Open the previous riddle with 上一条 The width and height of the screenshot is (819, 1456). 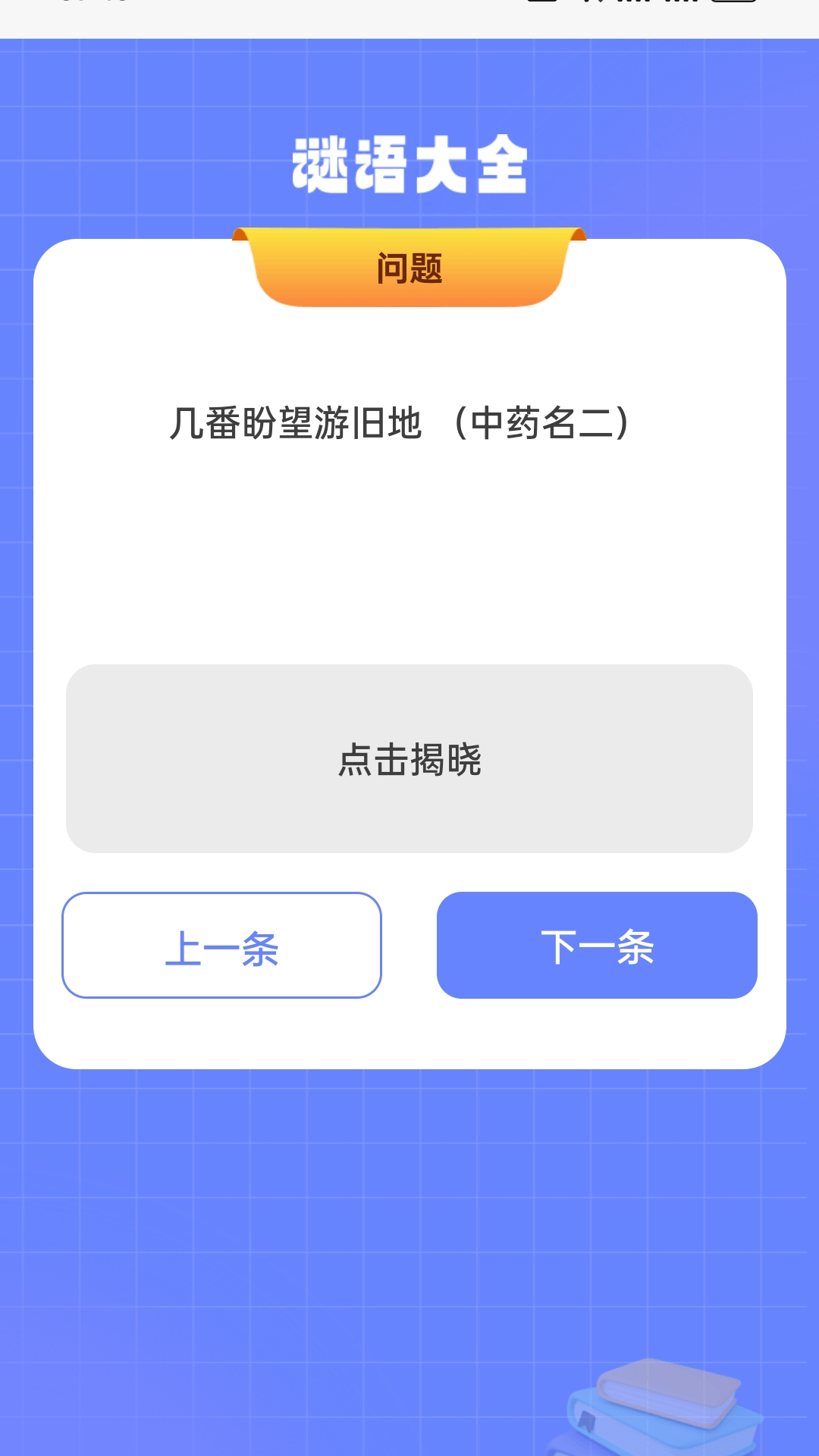221,946
